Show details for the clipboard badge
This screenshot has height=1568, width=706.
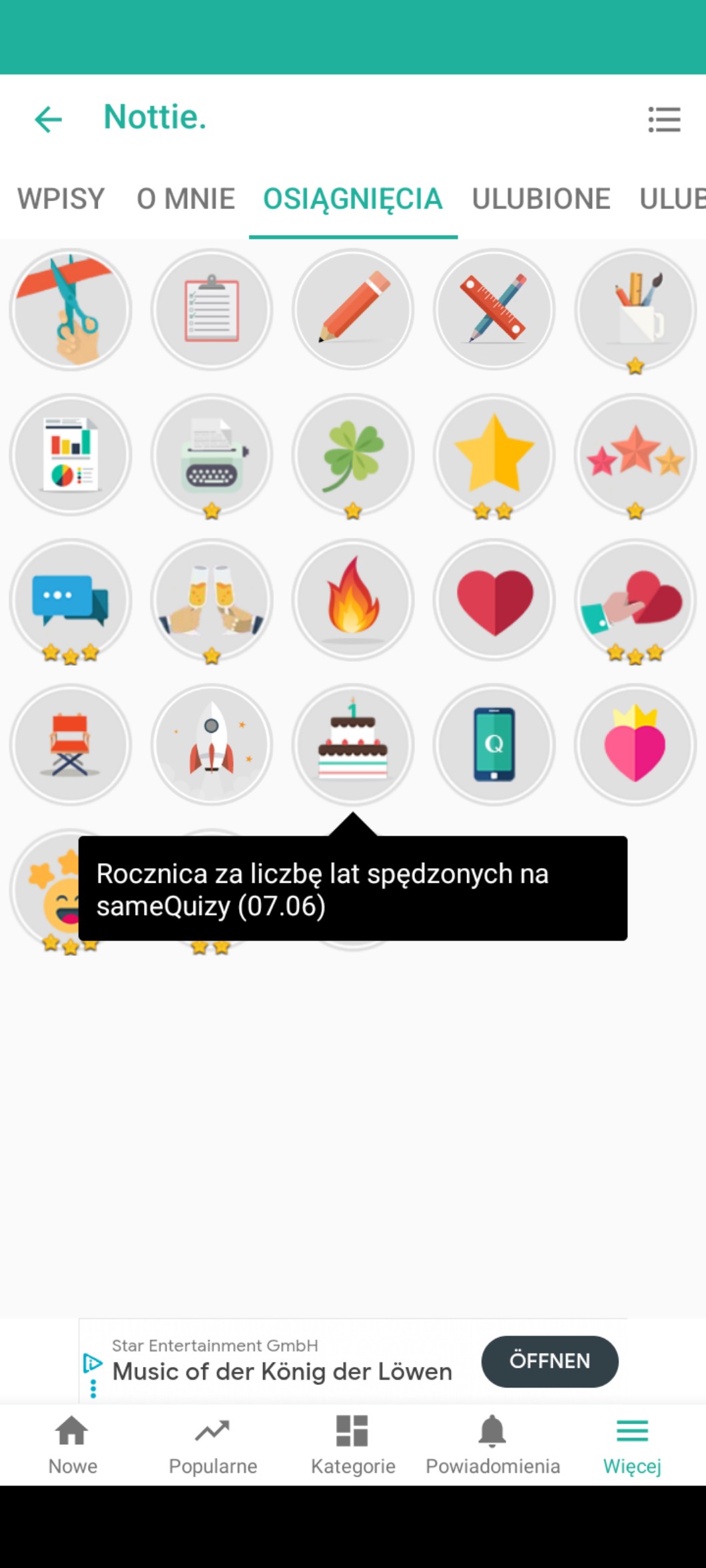click(212, 310)
